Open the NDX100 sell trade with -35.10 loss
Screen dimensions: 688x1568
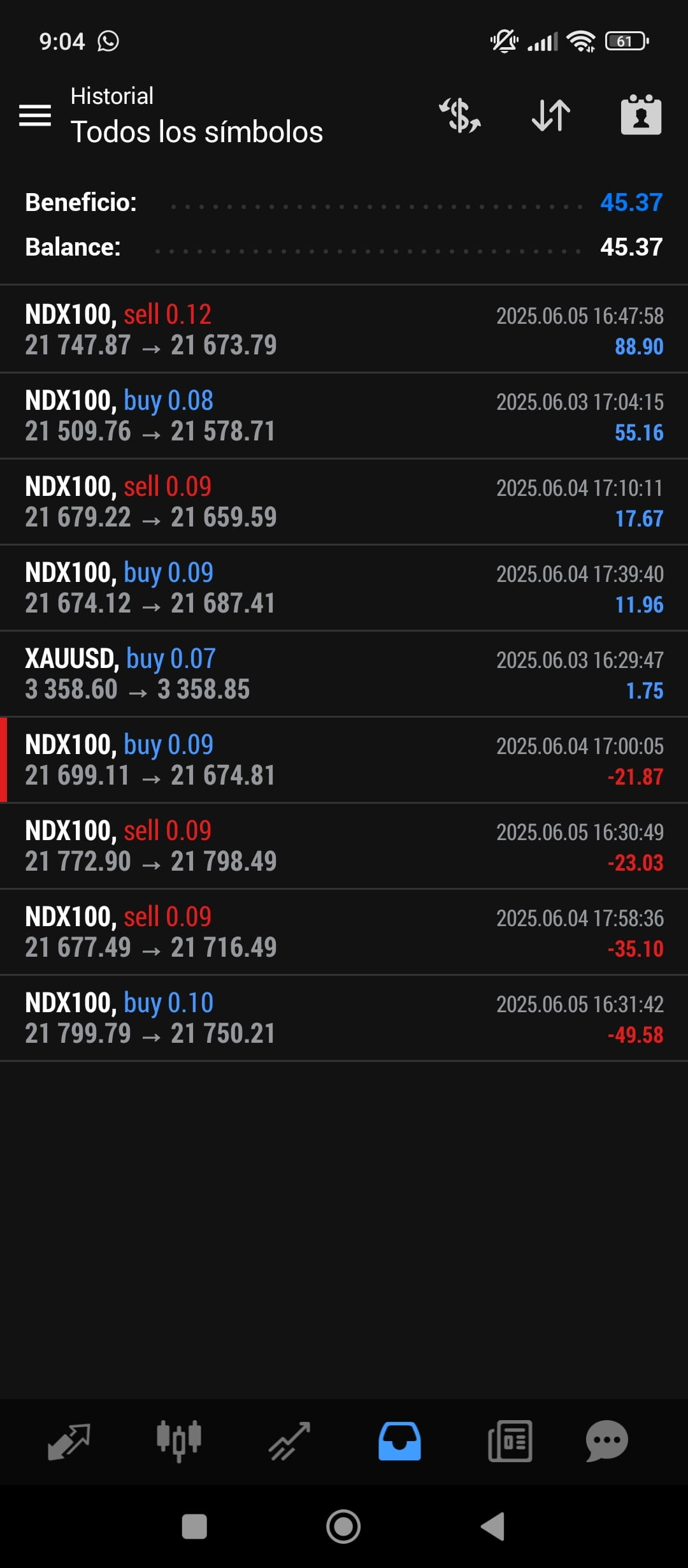(344, 932)
